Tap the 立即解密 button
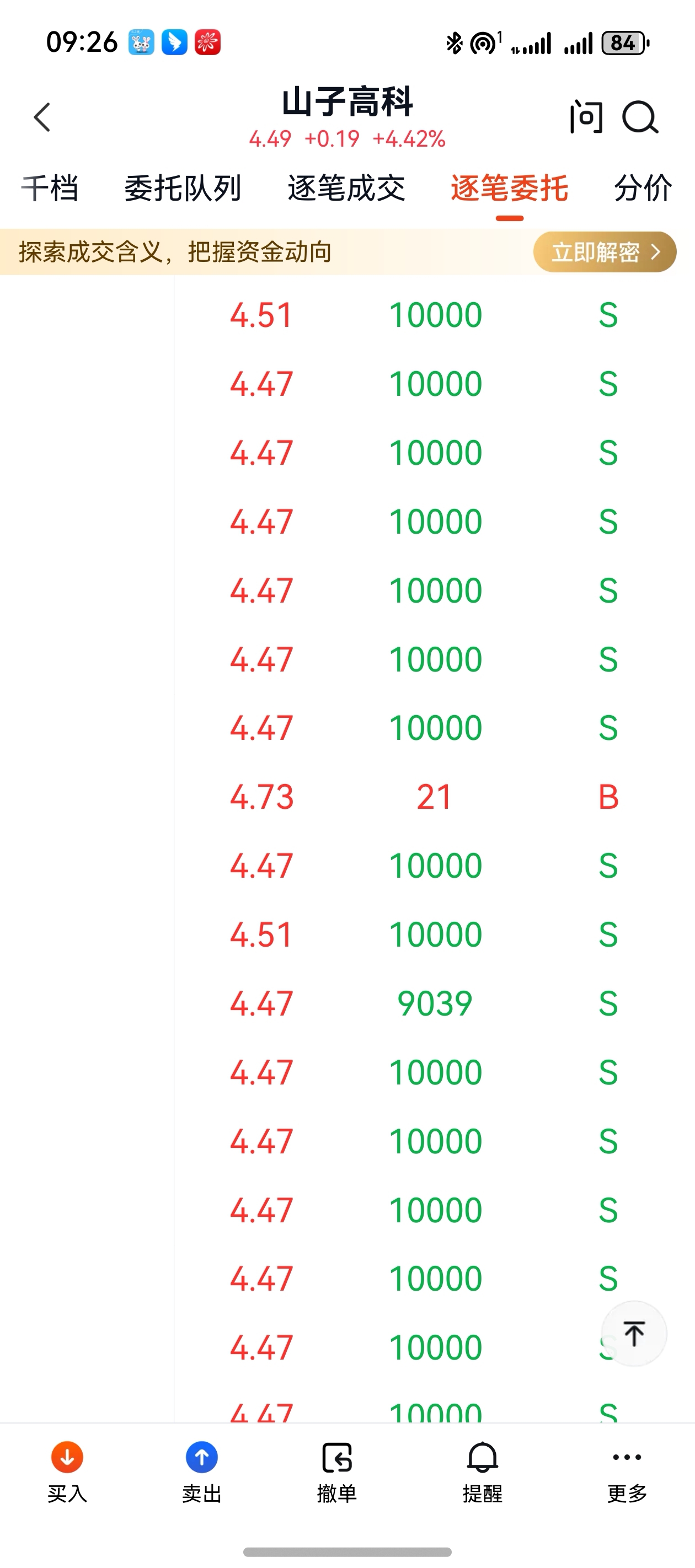Image resolution: width=695 pixels, height=1568 pixels. [604, 252]
